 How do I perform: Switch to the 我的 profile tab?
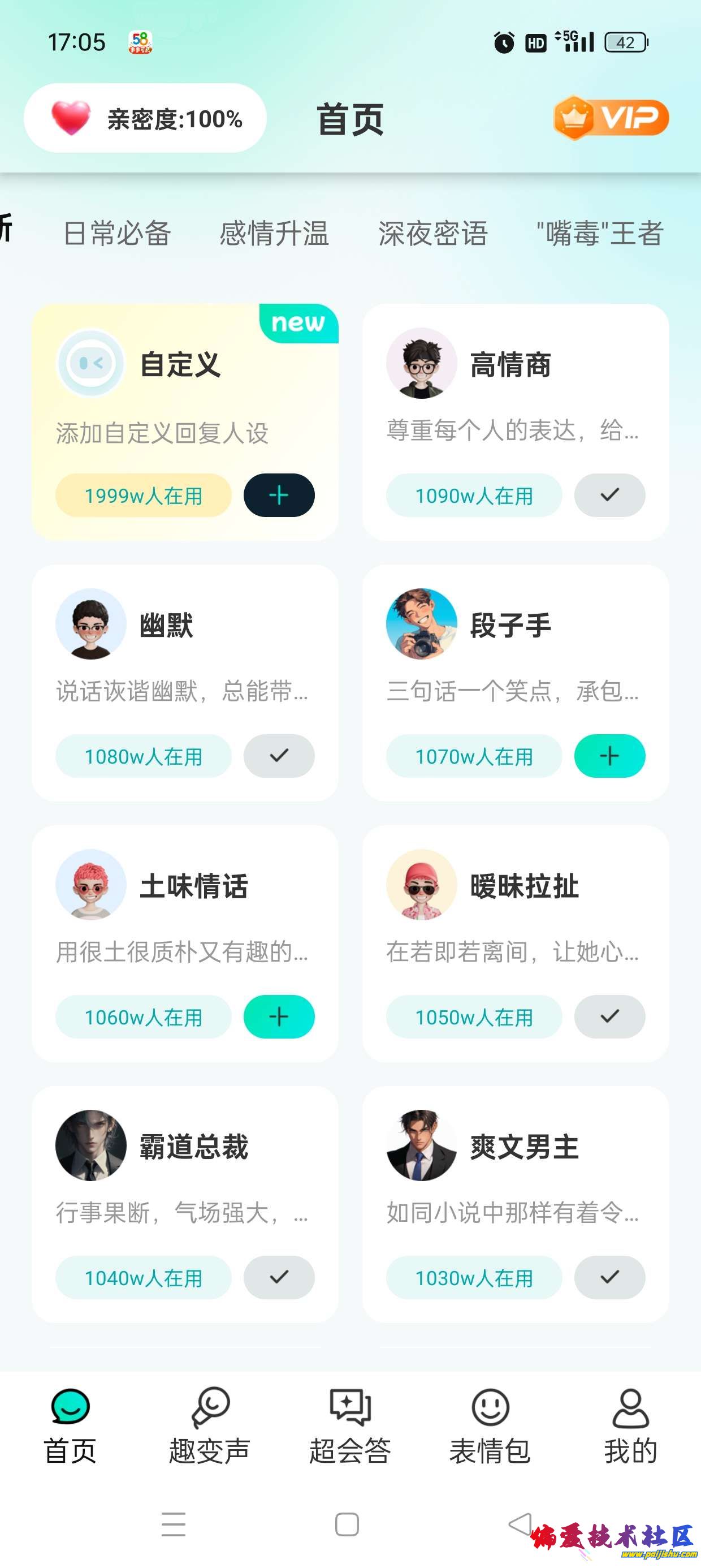[x=630, y=1425]
